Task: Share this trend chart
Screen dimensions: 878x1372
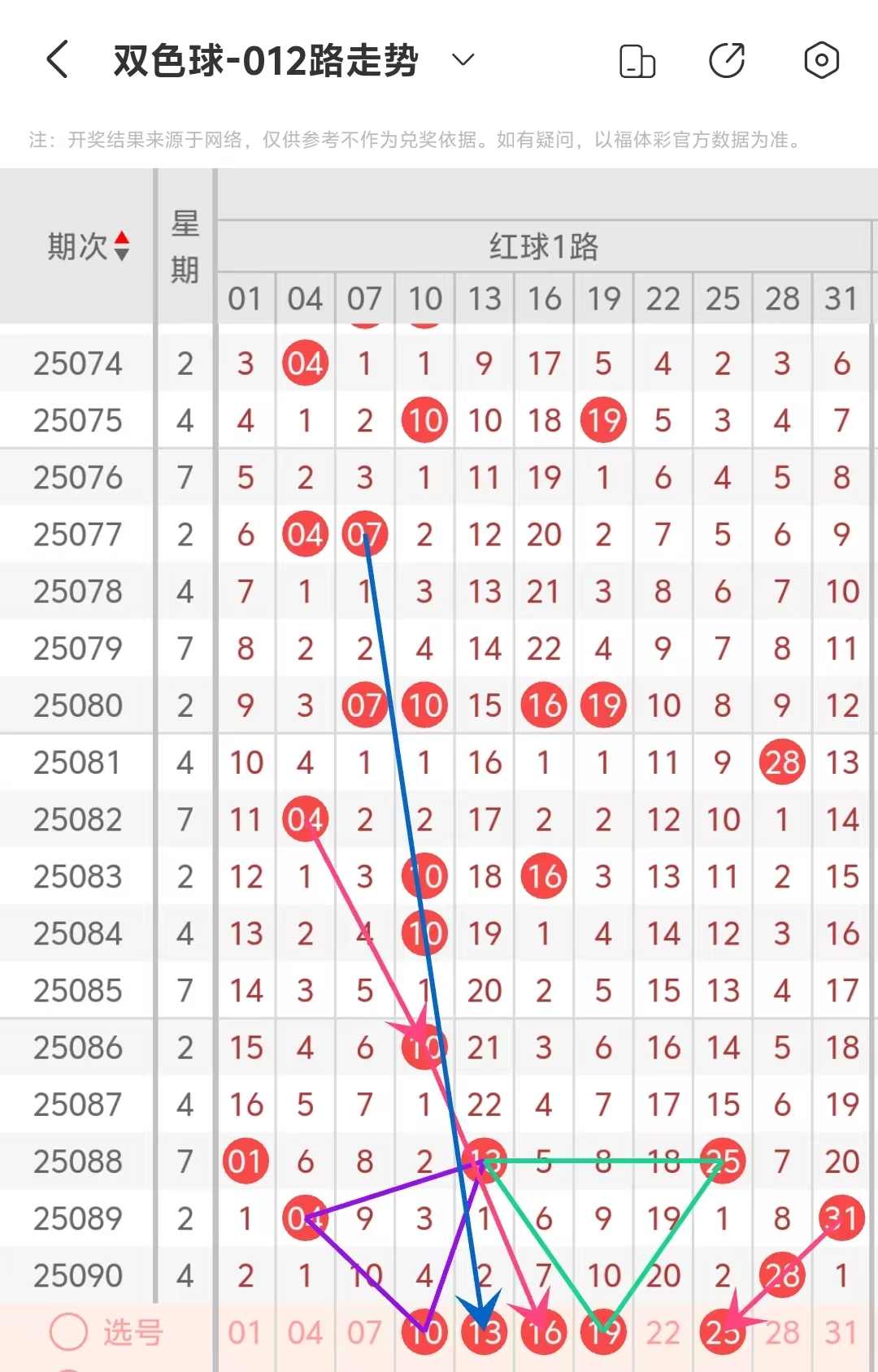Action: (x=727, y=61)
